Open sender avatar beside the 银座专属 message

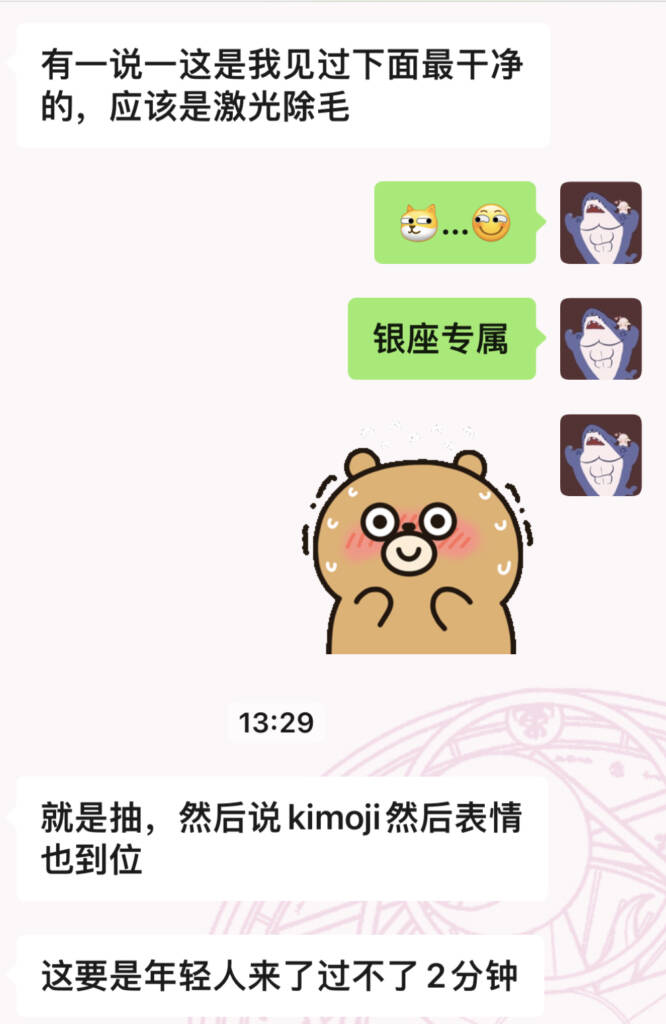click(600, 339)
